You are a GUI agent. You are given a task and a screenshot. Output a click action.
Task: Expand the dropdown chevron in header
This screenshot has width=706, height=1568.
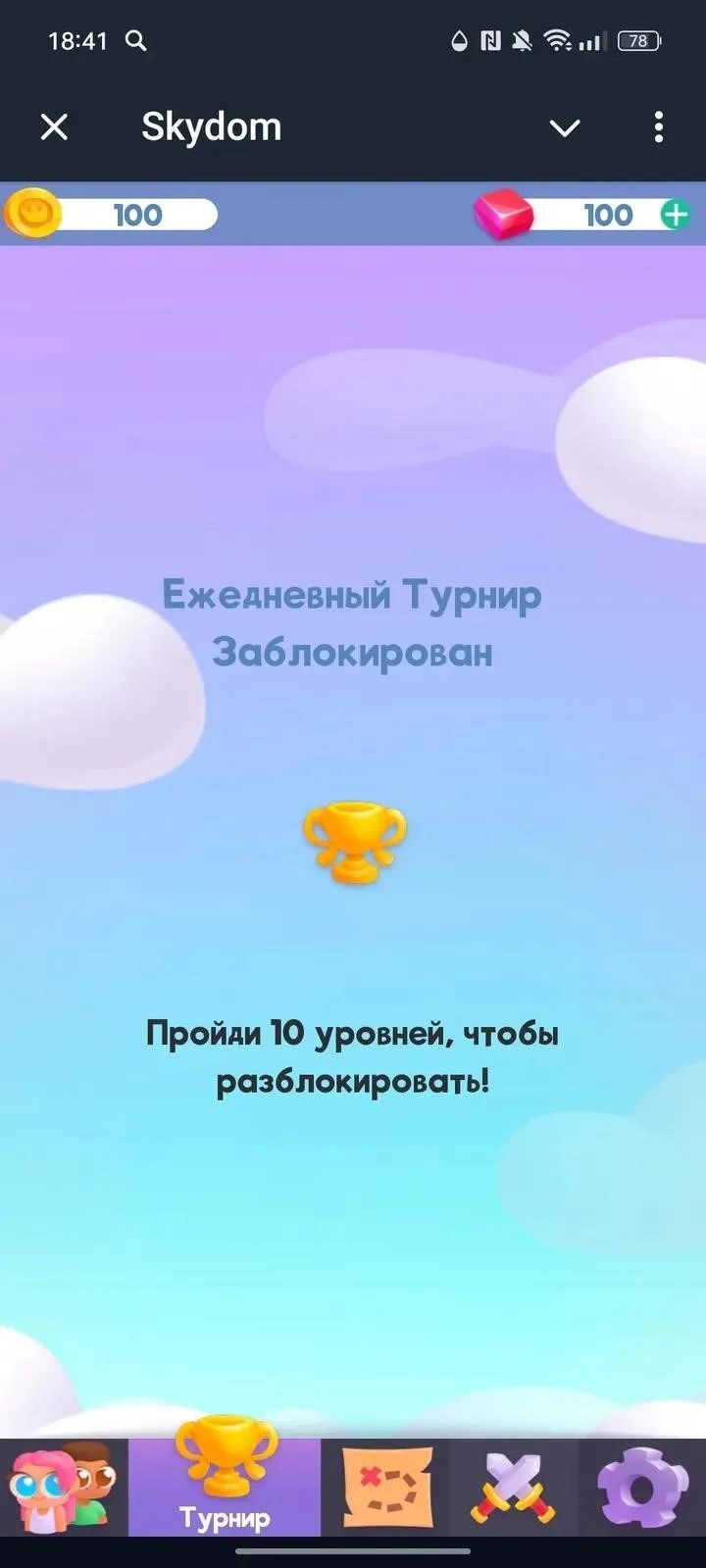tap(565, 127)
